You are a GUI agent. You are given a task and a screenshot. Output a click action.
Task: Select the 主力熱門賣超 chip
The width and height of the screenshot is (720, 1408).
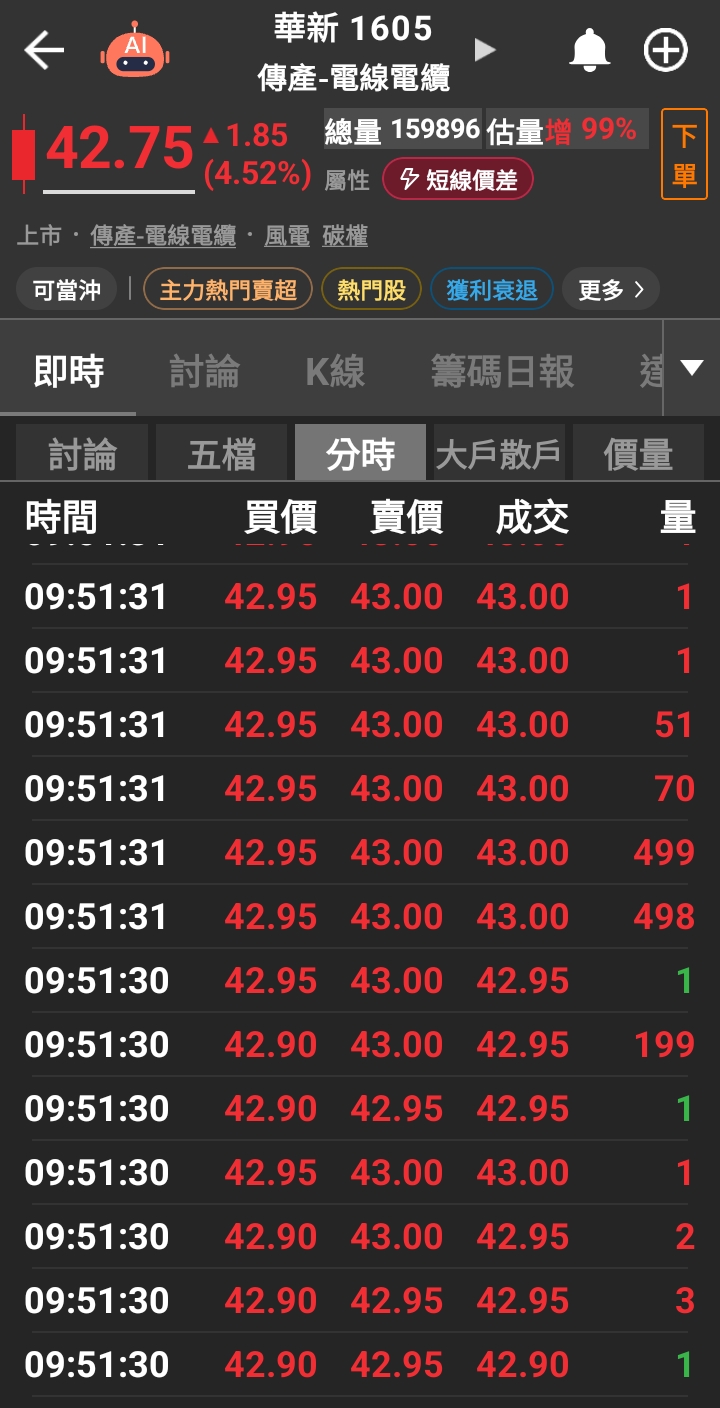click(228, 290)
